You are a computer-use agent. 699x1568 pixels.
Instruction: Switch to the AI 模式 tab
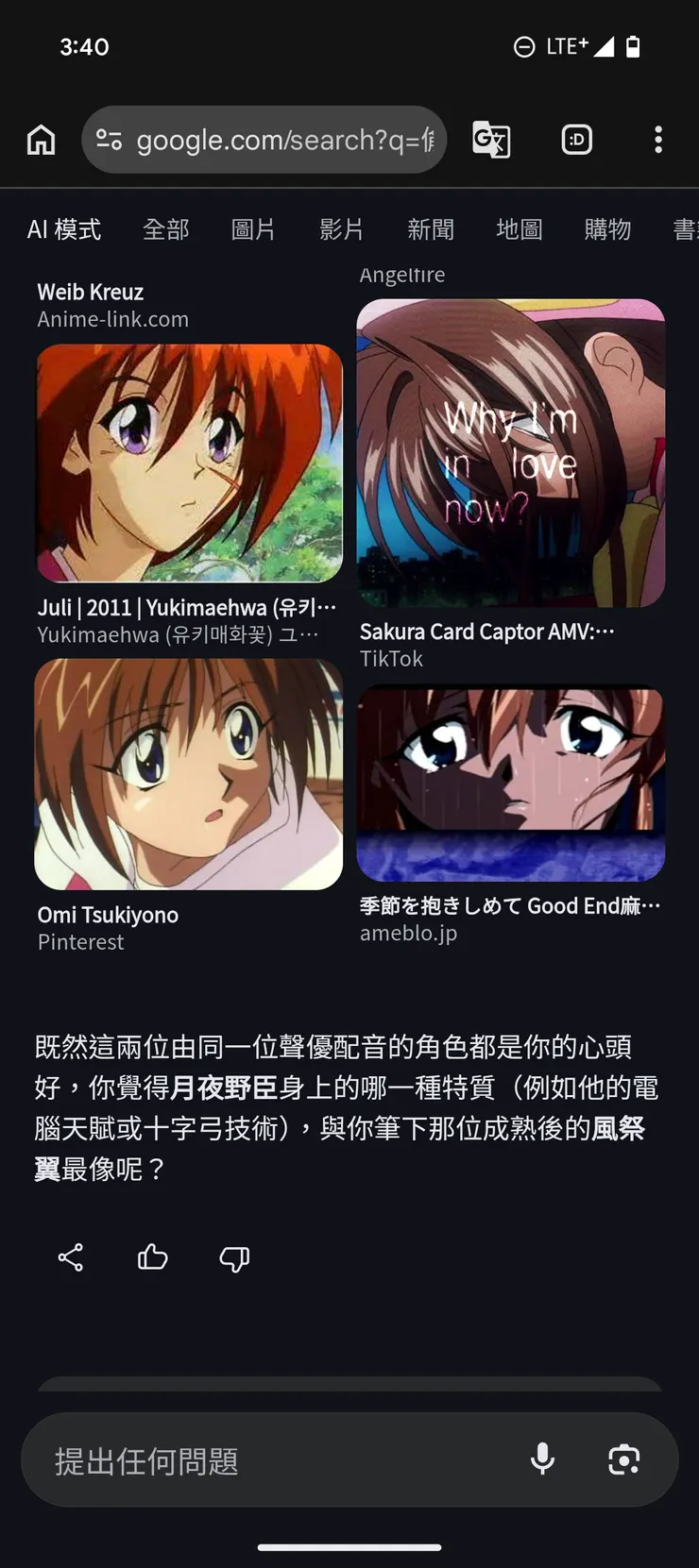coord(64,229)
